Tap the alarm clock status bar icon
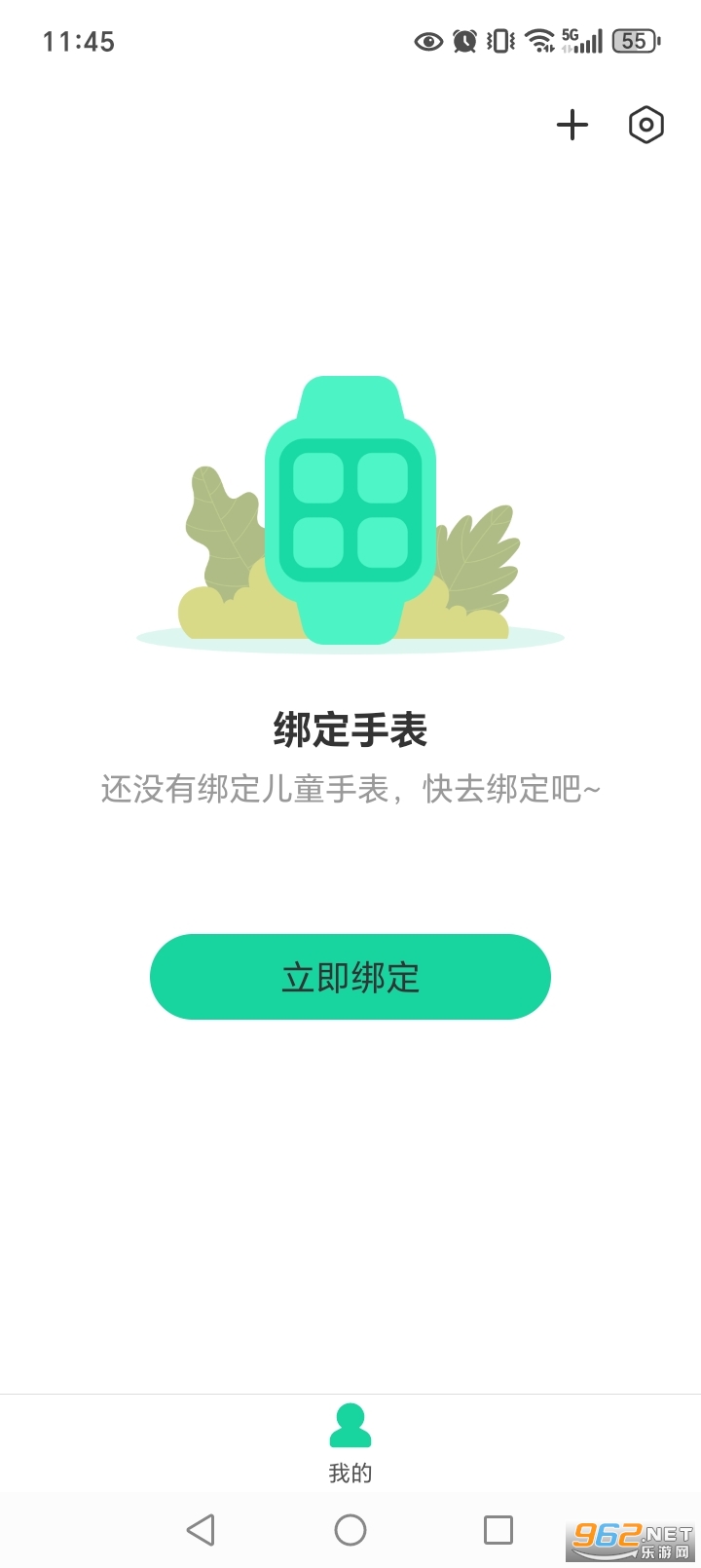The height and width of the screenshot is (1568, 701). point(463,41)
